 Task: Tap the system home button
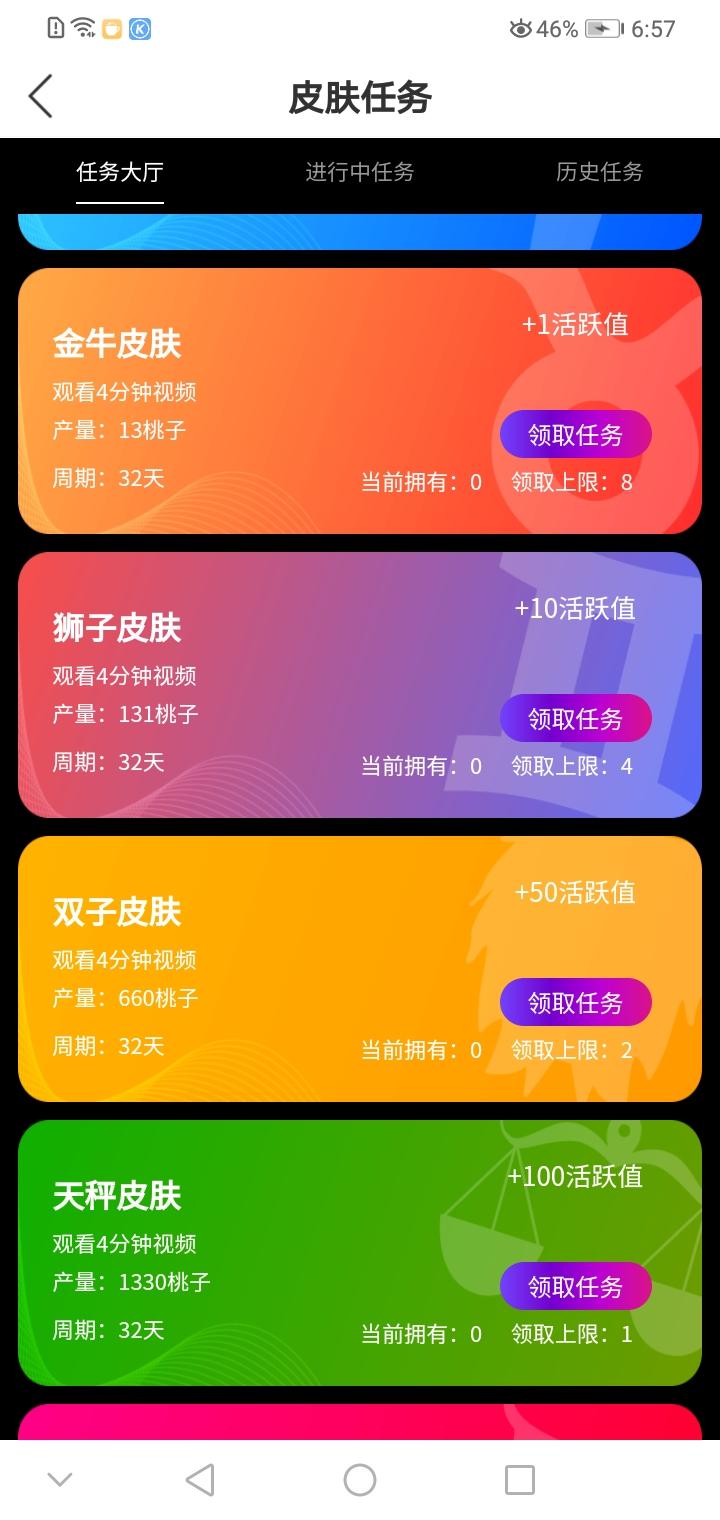pos(360,1480)
